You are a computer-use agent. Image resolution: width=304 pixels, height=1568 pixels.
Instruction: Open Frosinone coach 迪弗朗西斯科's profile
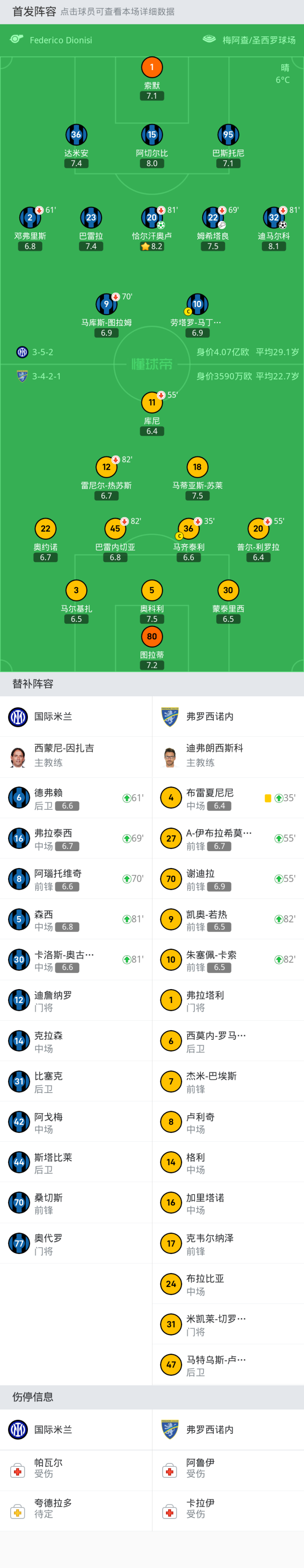point(214,755)
